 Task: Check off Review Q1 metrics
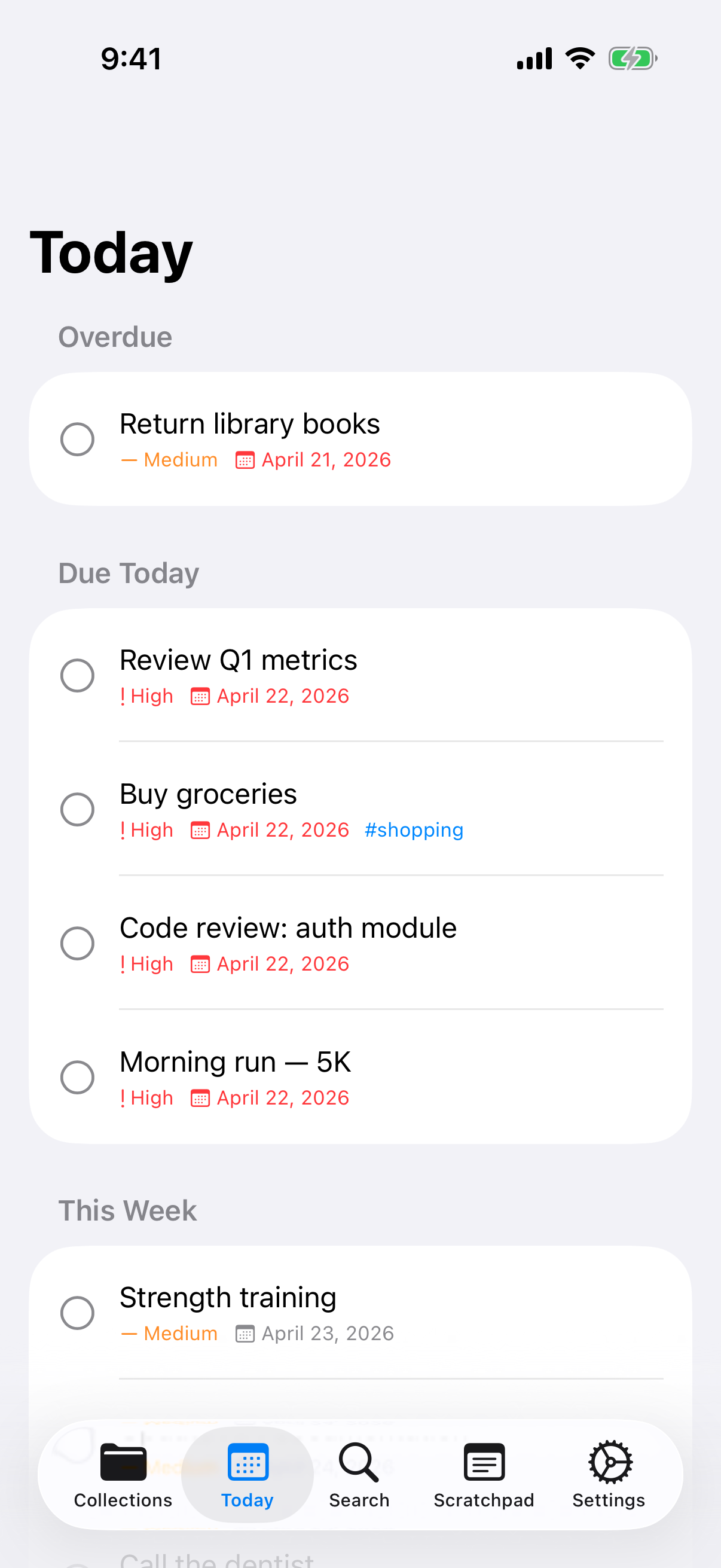coord(77,675)
